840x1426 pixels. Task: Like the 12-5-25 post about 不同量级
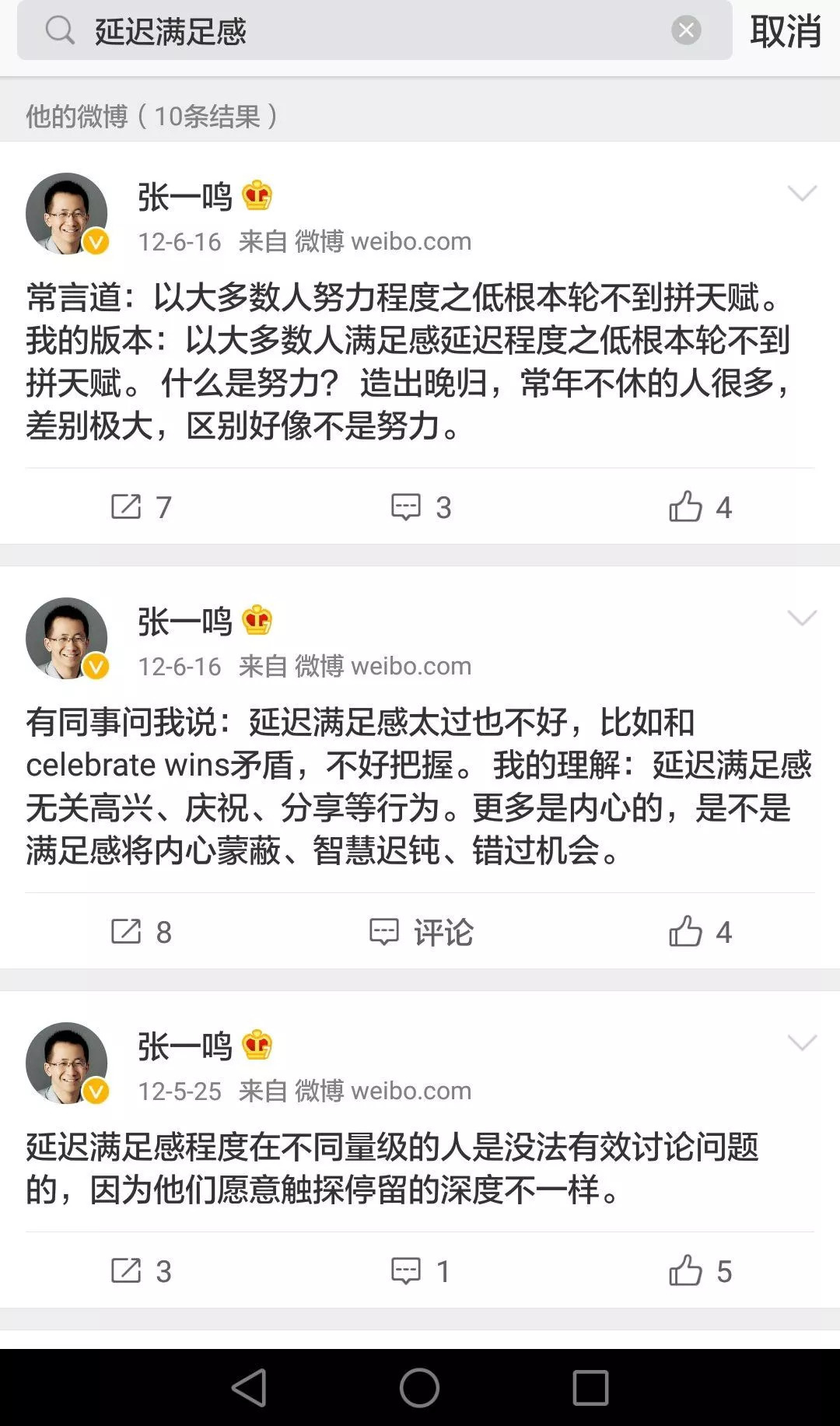coord(700,1271)
